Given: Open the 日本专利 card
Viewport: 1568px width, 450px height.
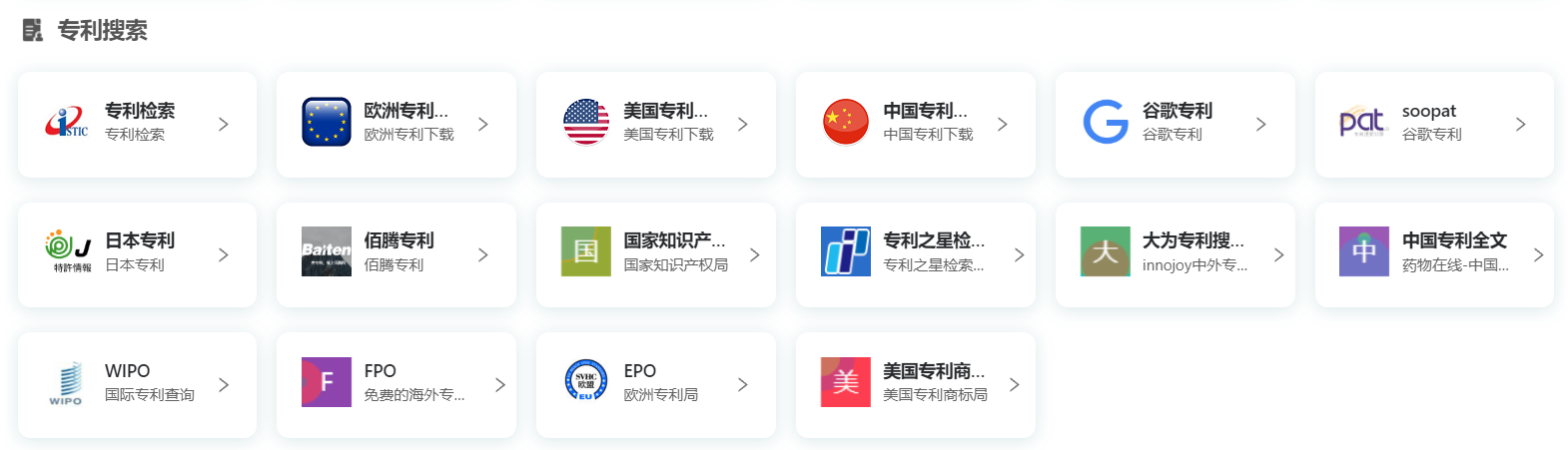Looking at the screenshot, I should (x=137, y=254).
